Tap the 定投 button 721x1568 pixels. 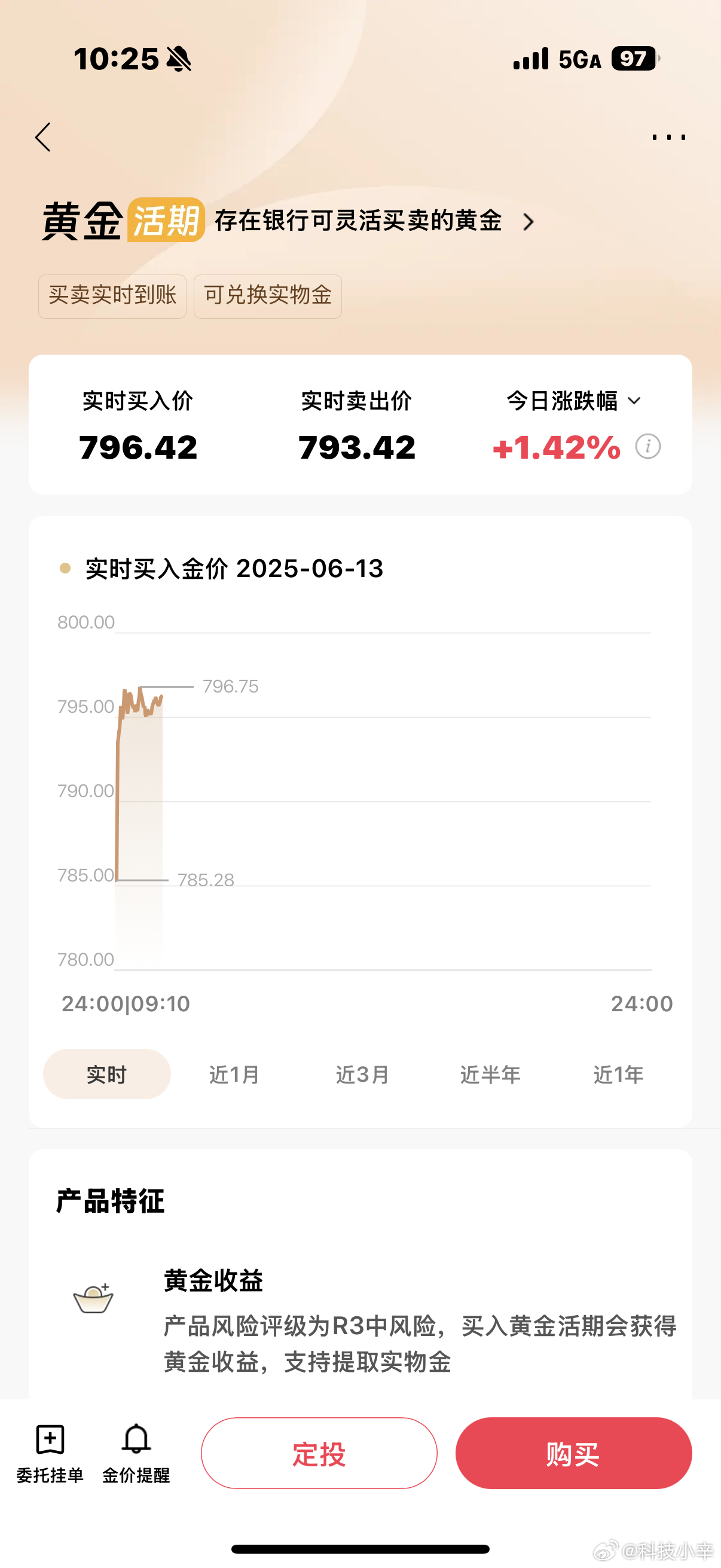click(x=319, y=1454)
